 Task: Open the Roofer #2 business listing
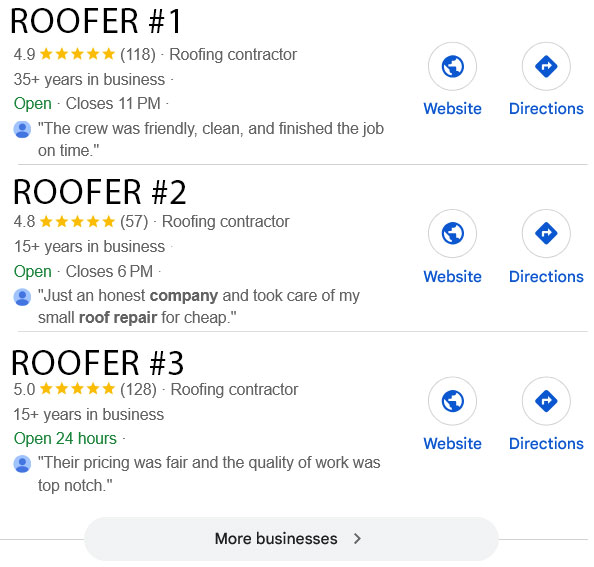(x=99, y=192)
